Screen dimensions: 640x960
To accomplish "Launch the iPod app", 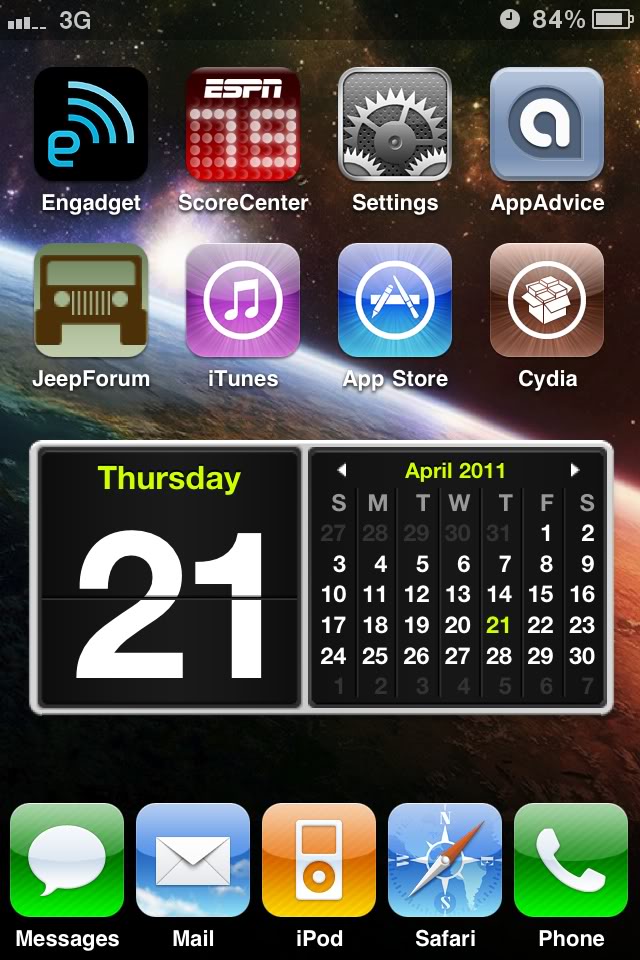I will pos(319,860).
